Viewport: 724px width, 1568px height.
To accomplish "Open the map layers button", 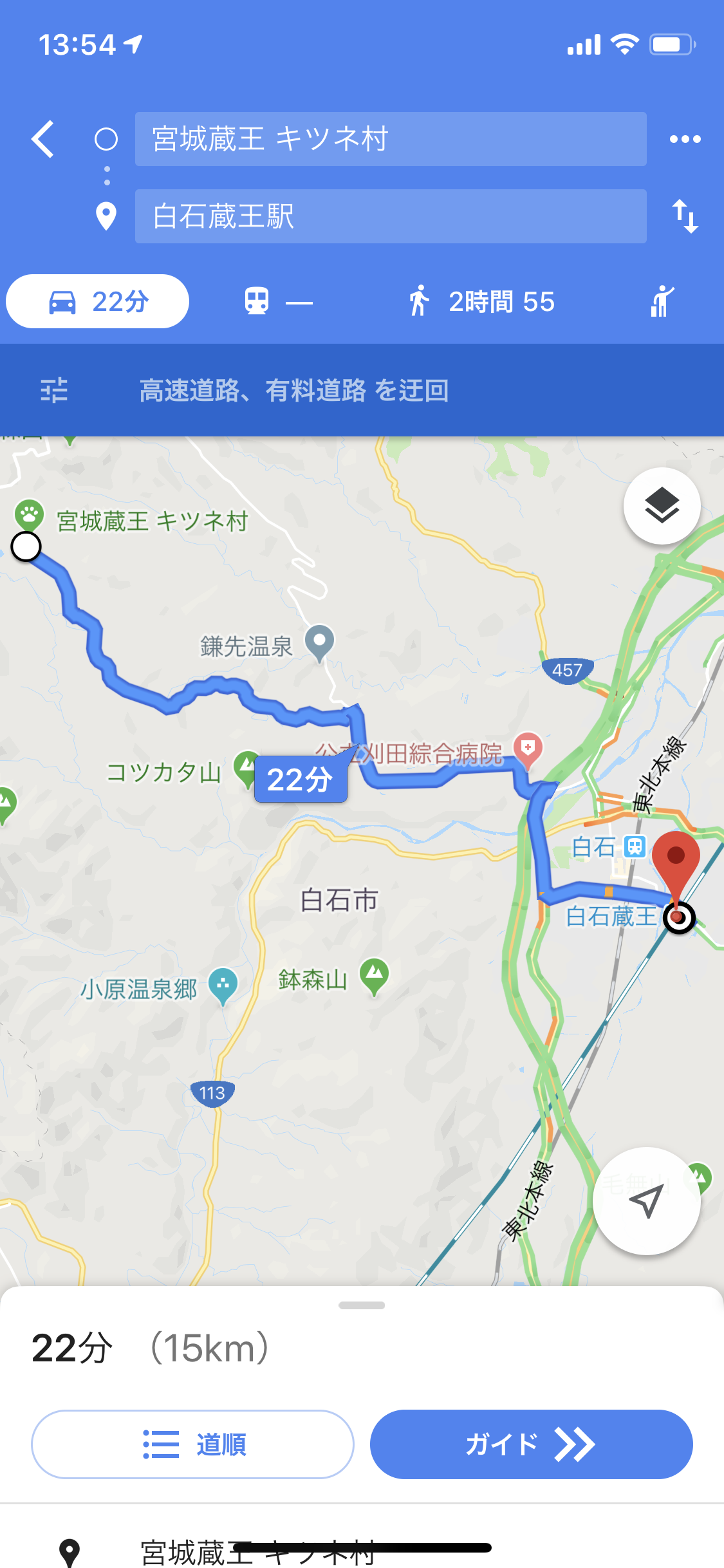I will coord(662,506).
